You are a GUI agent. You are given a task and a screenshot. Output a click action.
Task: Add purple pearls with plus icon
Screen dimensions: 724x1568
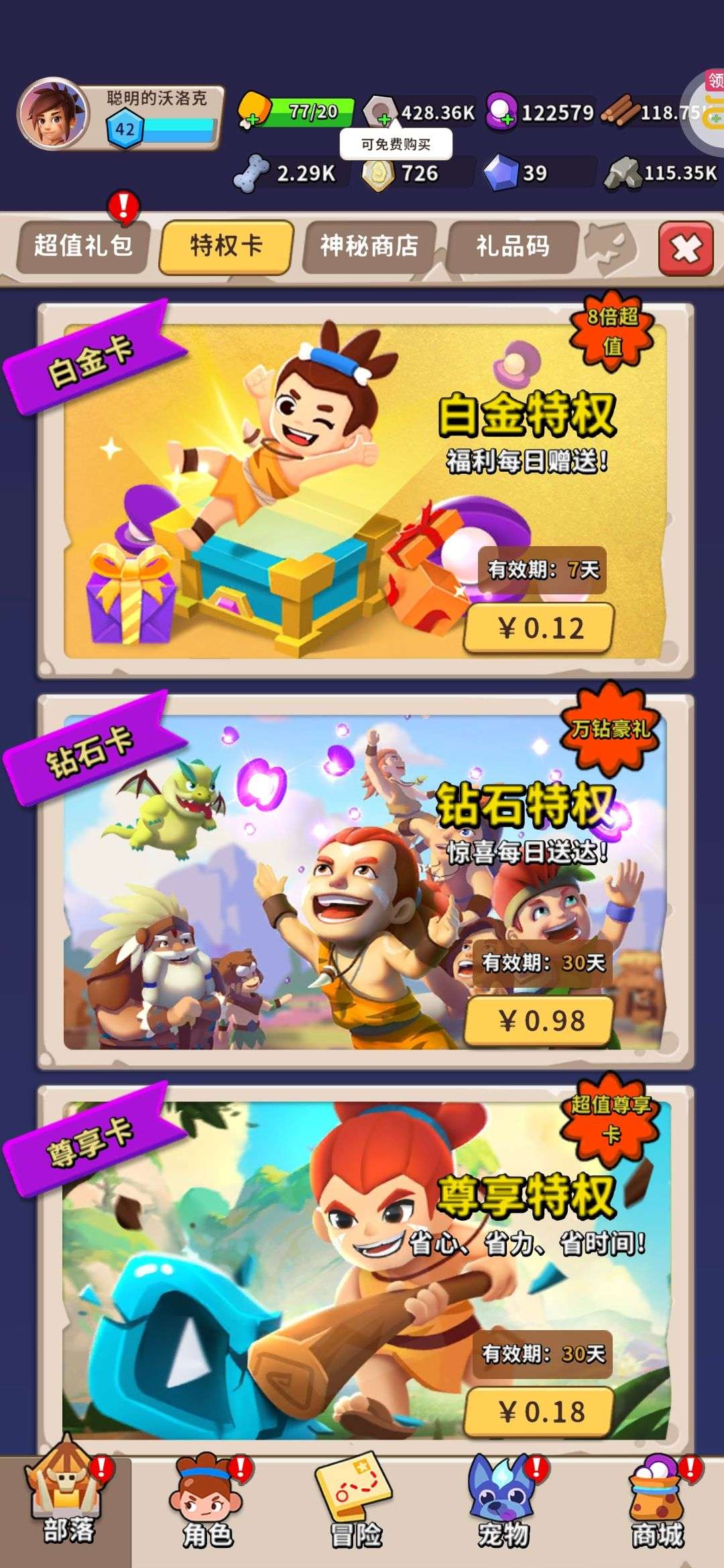pos(507,120)
